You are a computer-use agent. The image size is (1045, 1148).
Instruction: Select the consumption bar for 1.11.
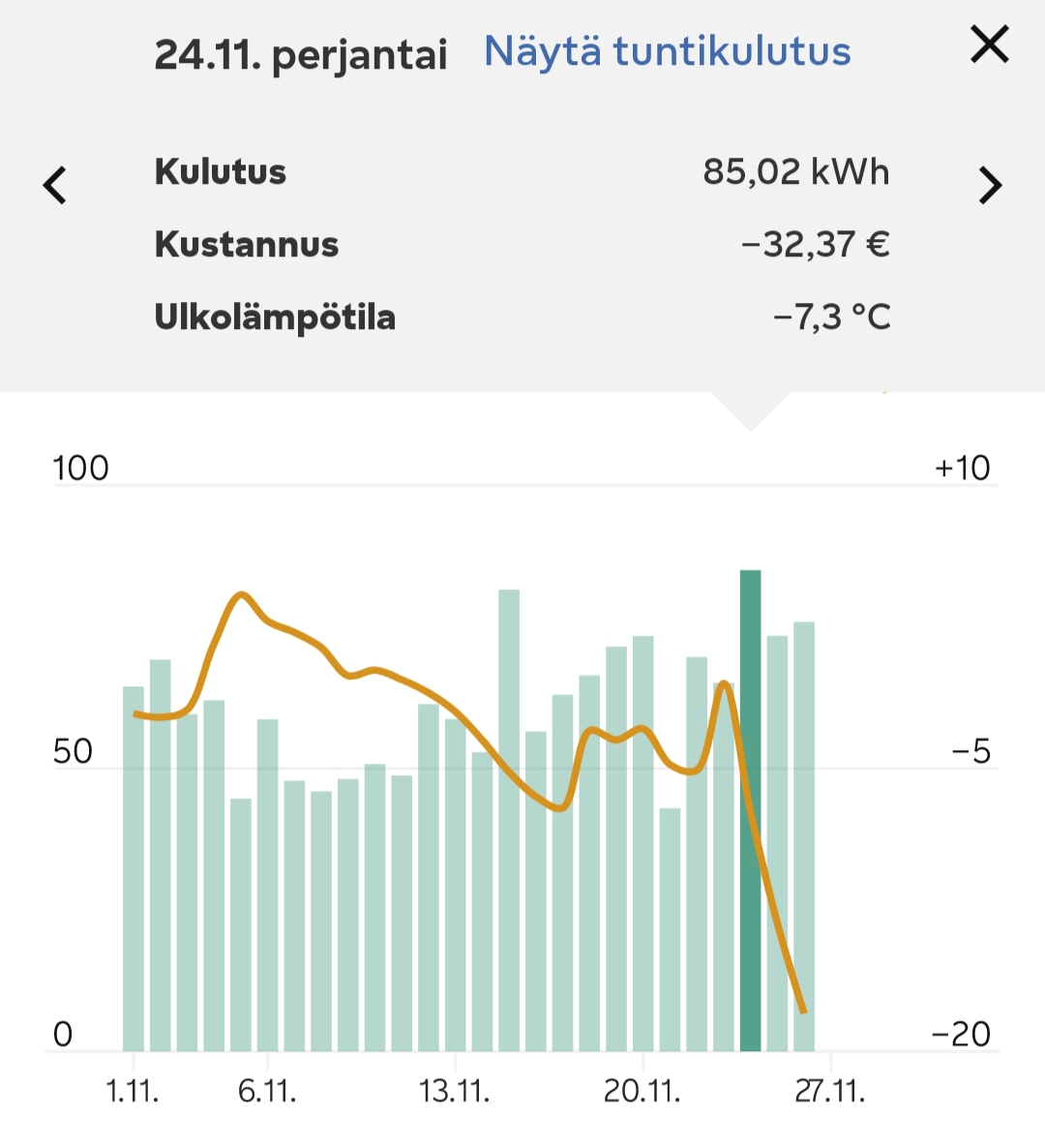[x=134, y=871]
